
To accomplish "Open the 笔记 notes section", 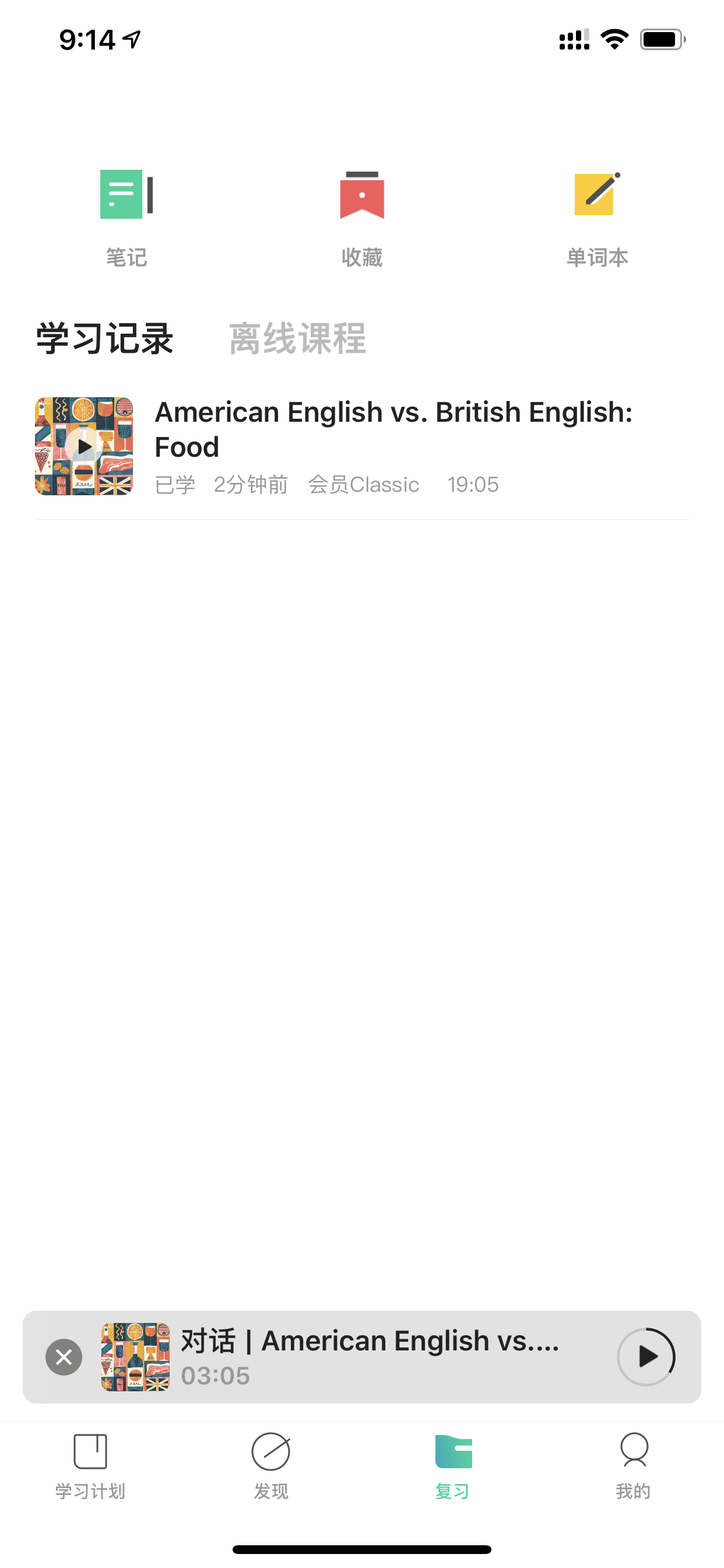I will [126, 219].
